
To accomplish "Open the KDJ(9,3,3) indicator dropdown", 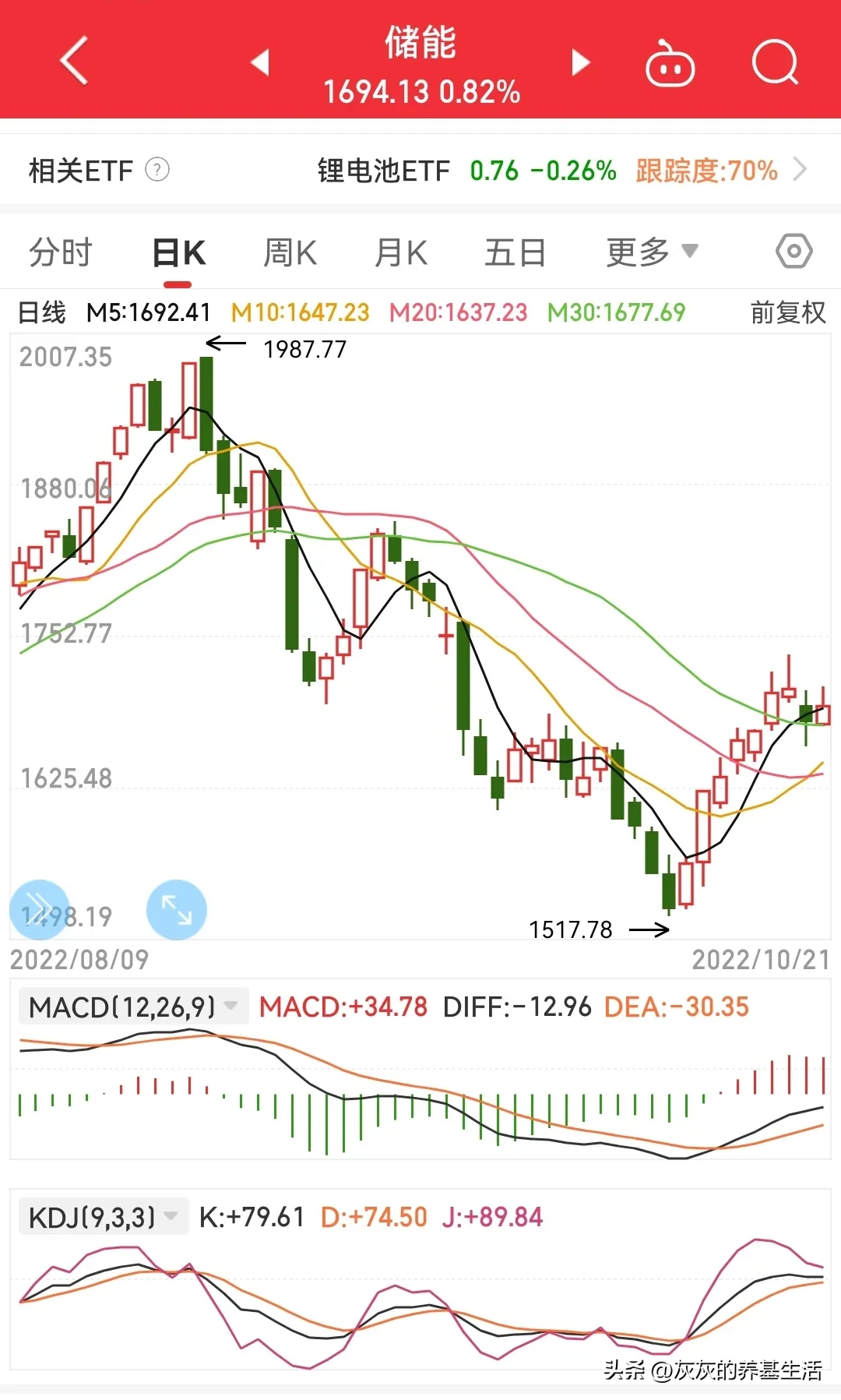I will pyautogui.click(x=104, y=1216).
